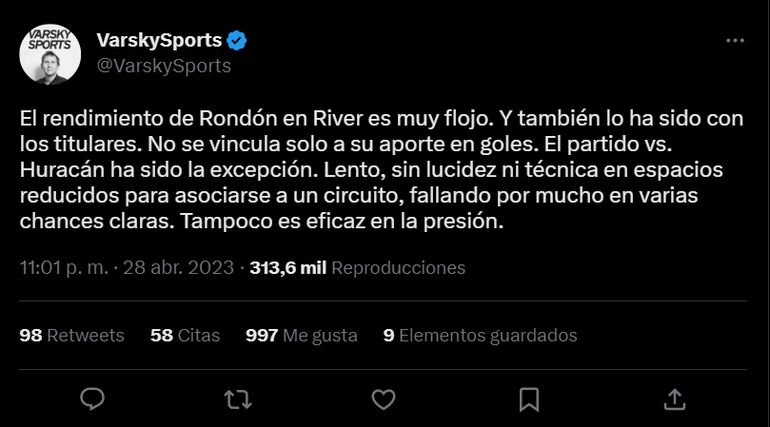This screenshot has width=770, height=427.
Task: Retweet this VarskySports tweet
Action: coord(238,399)
